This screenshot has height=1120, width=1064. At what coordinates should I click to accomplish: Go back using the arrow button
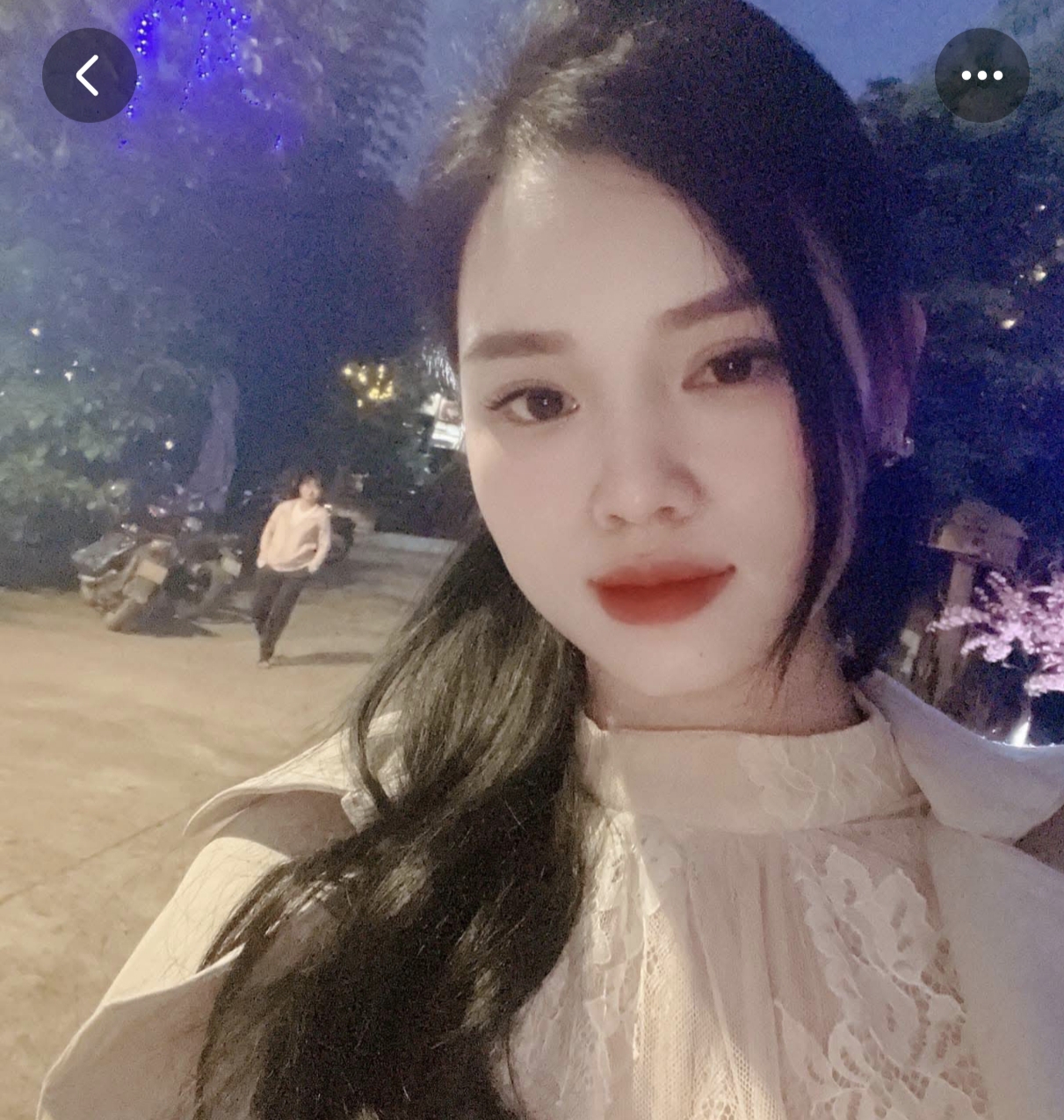89,76
